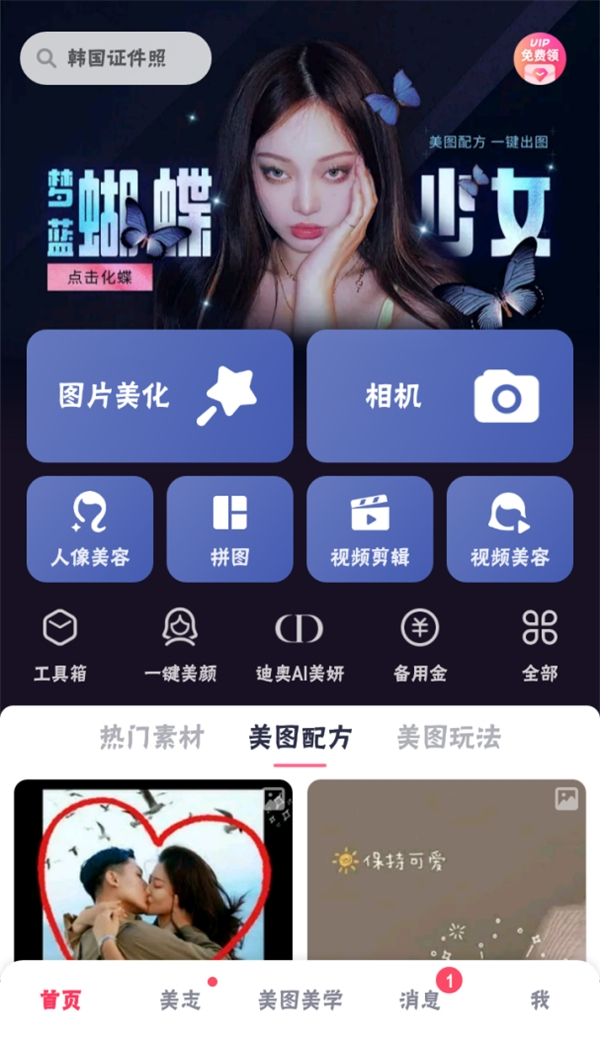Viewport: 600px width, 1040px height.
Task: Open the heart-frame couple recipe card
Action: [x=153, y=870]
